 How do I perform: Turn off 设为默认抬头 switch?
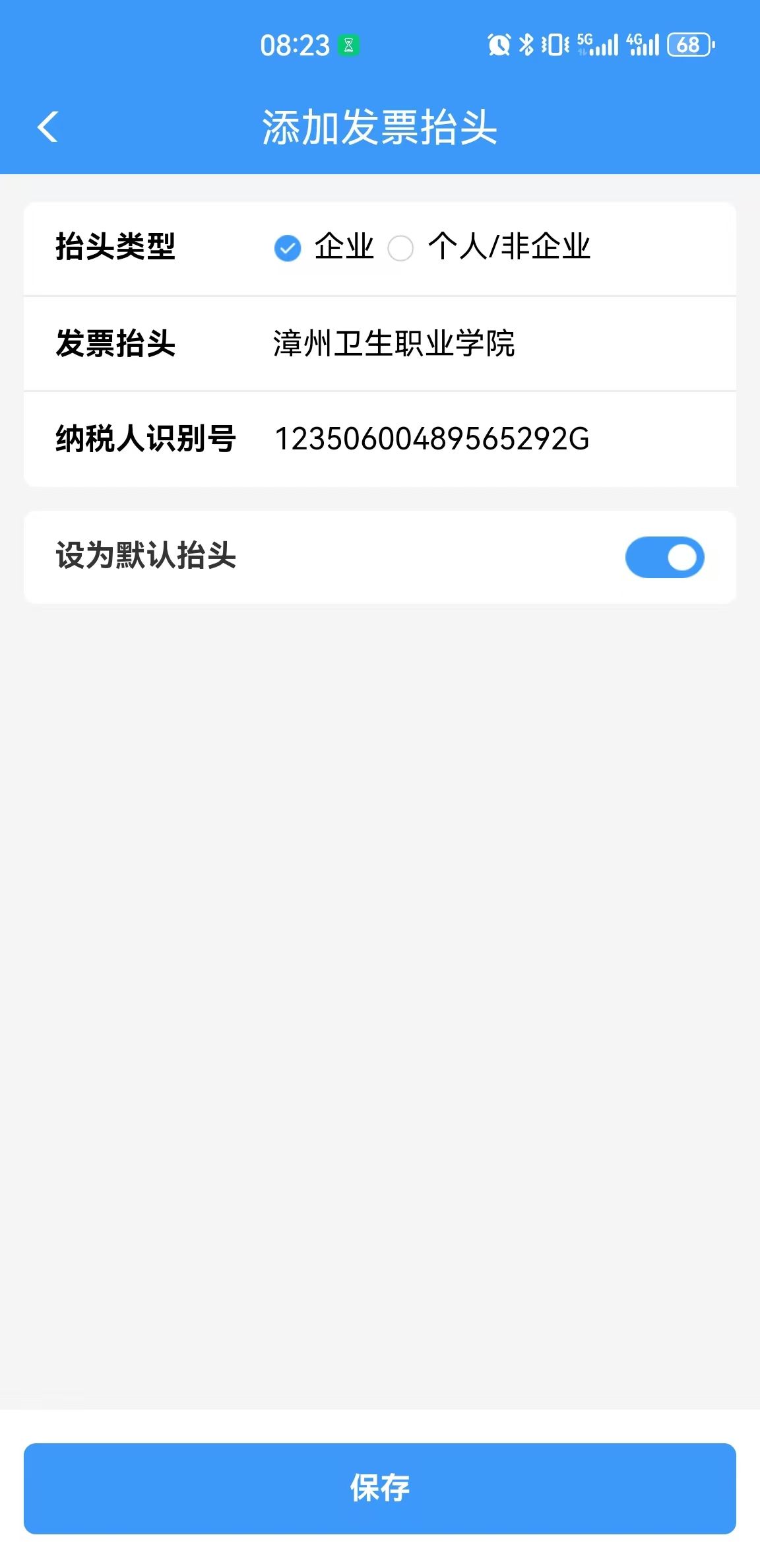(664, 557)
